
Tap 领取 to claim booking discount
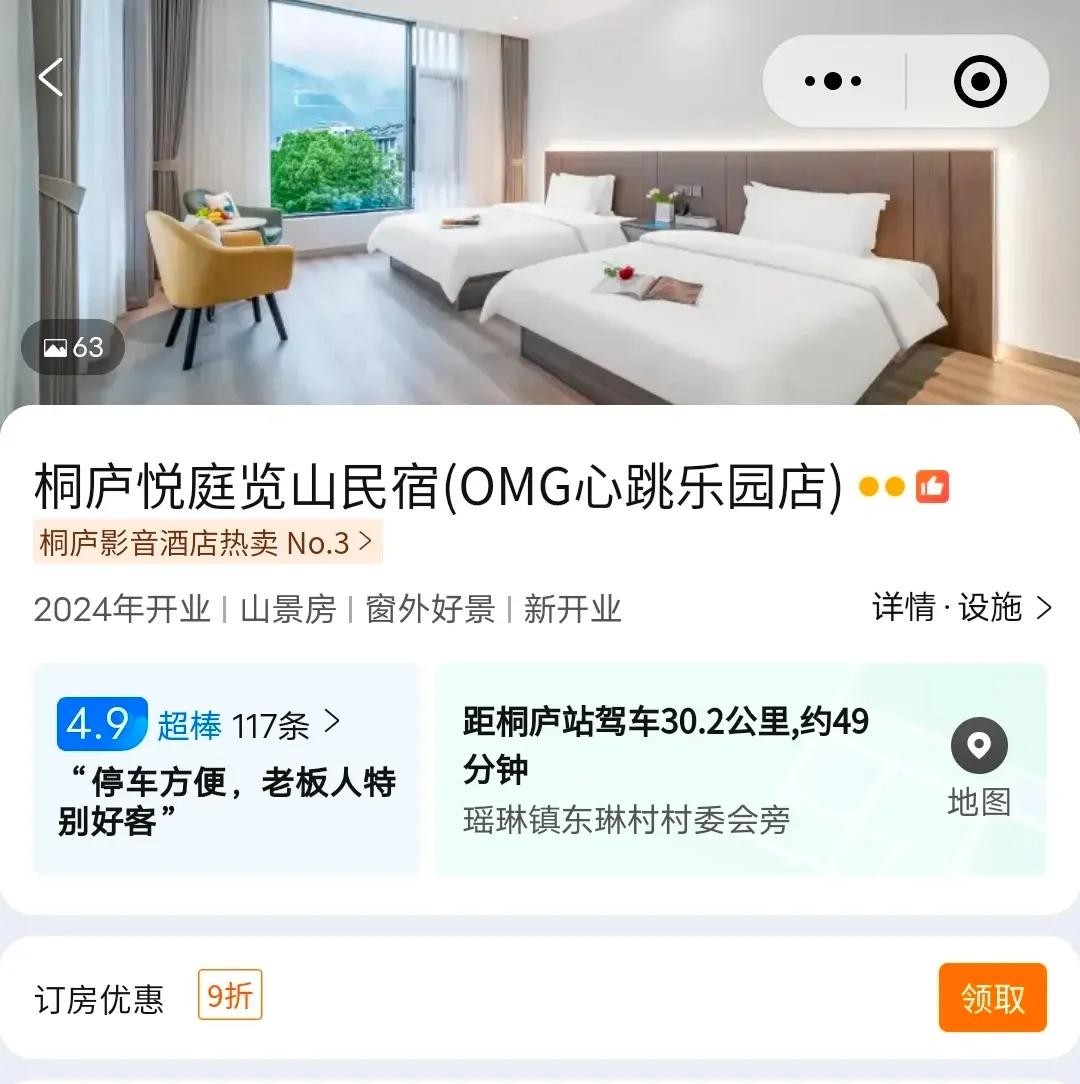tap(992, 997)
